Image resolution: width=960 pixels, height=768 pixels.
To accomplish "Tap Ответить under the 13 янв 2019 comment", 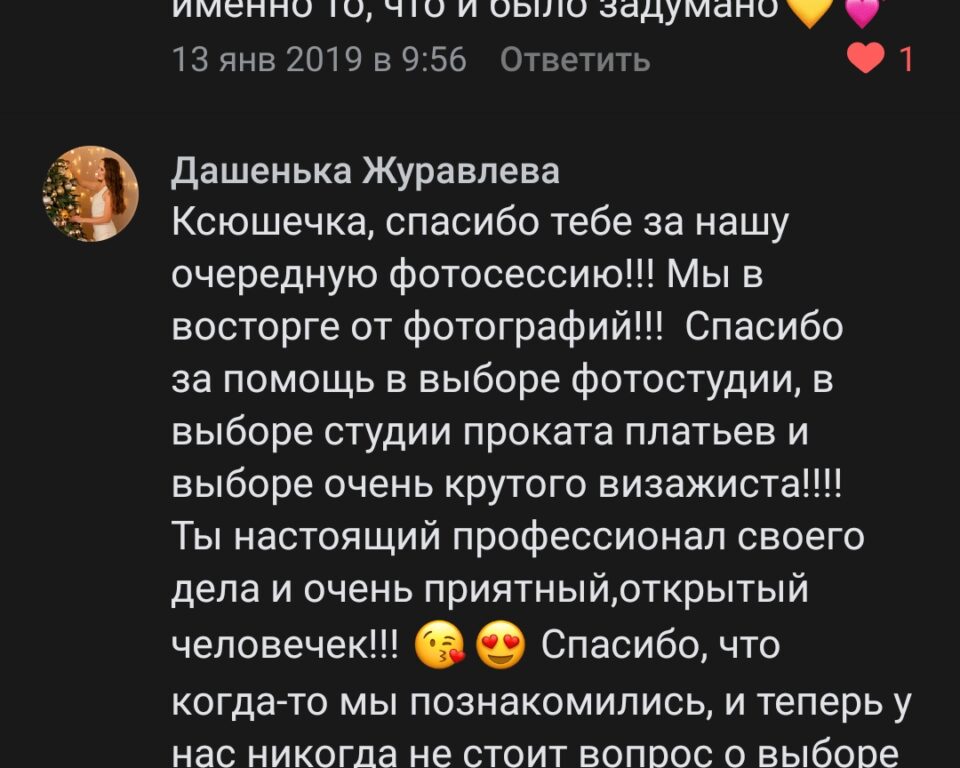I will 574,60.
